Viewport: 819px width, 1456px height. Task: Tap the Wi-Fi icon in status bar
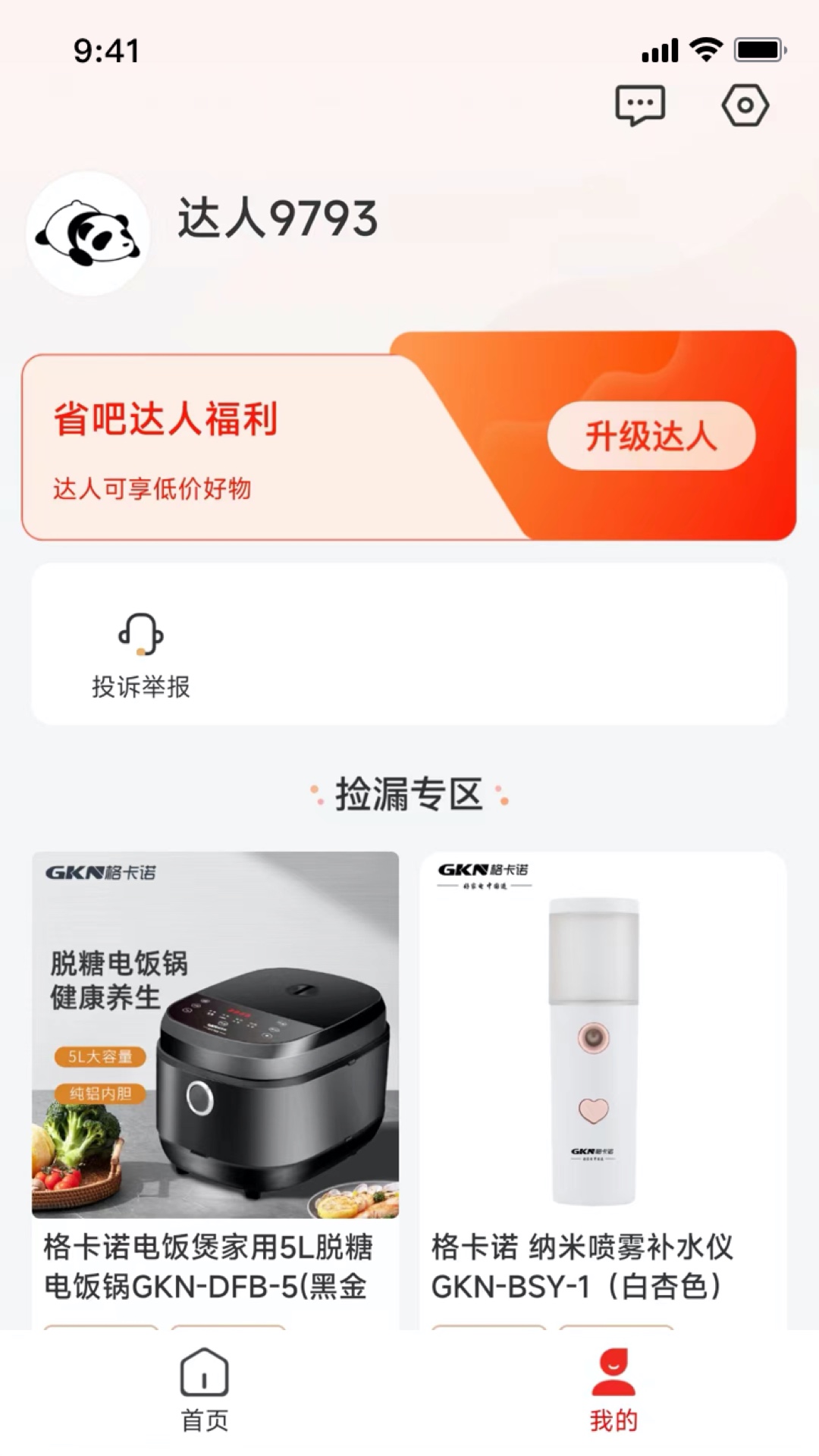pyautogui.click(x=707, y=47)
